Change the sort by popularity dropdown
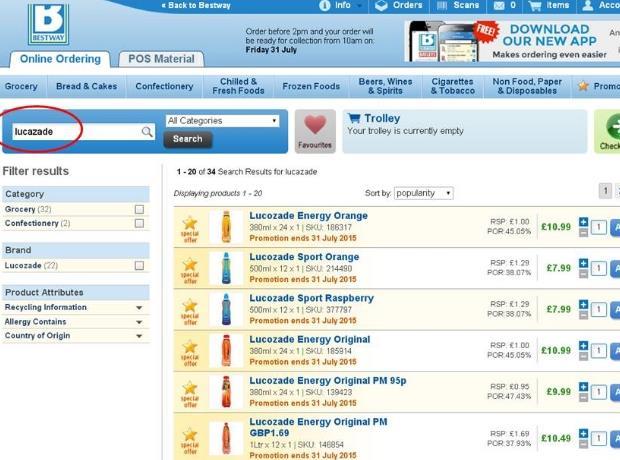 (423, 193)
